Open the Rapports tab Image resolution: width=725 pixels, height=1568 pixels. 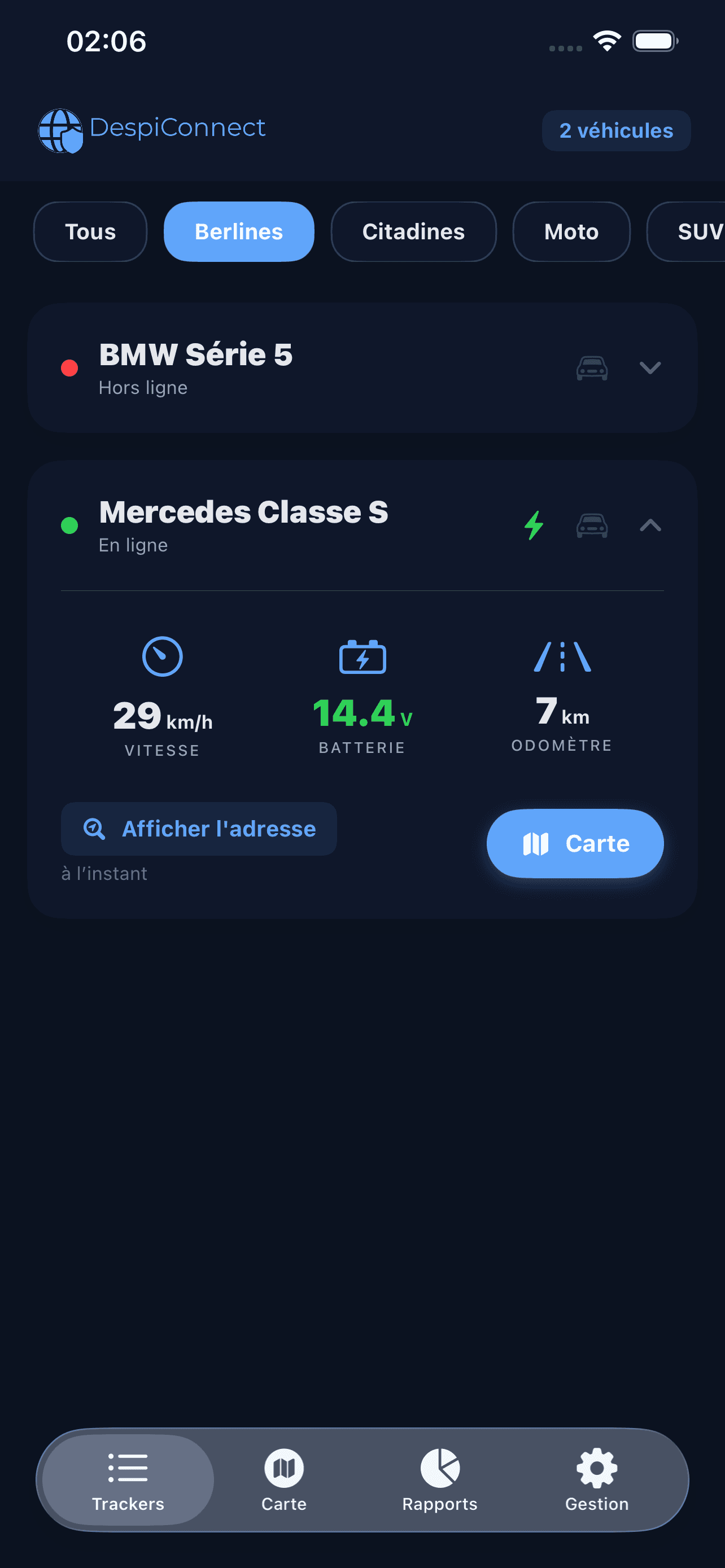click(439, 1479)
